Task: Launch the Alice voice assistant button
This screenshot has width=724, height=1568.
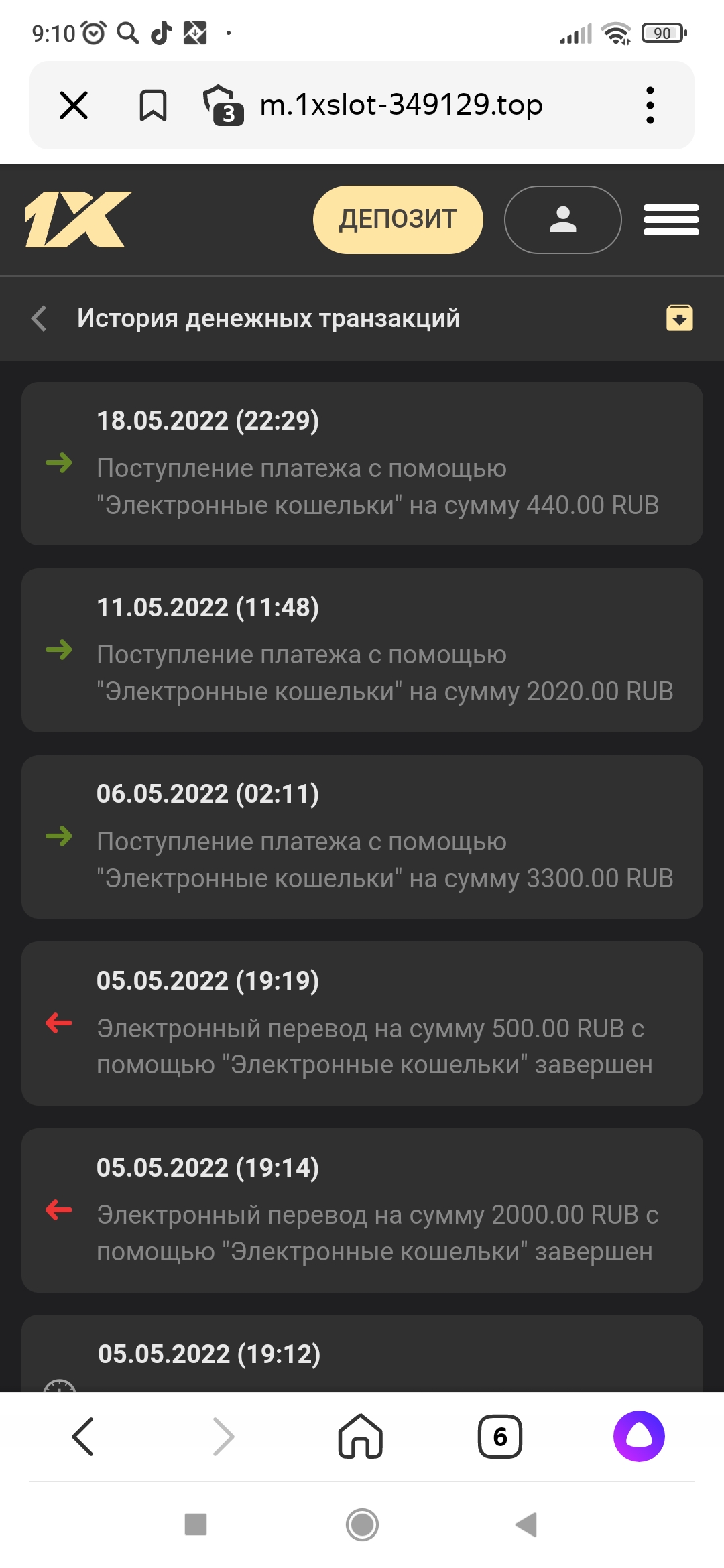Action: (x=639, y=1437)
